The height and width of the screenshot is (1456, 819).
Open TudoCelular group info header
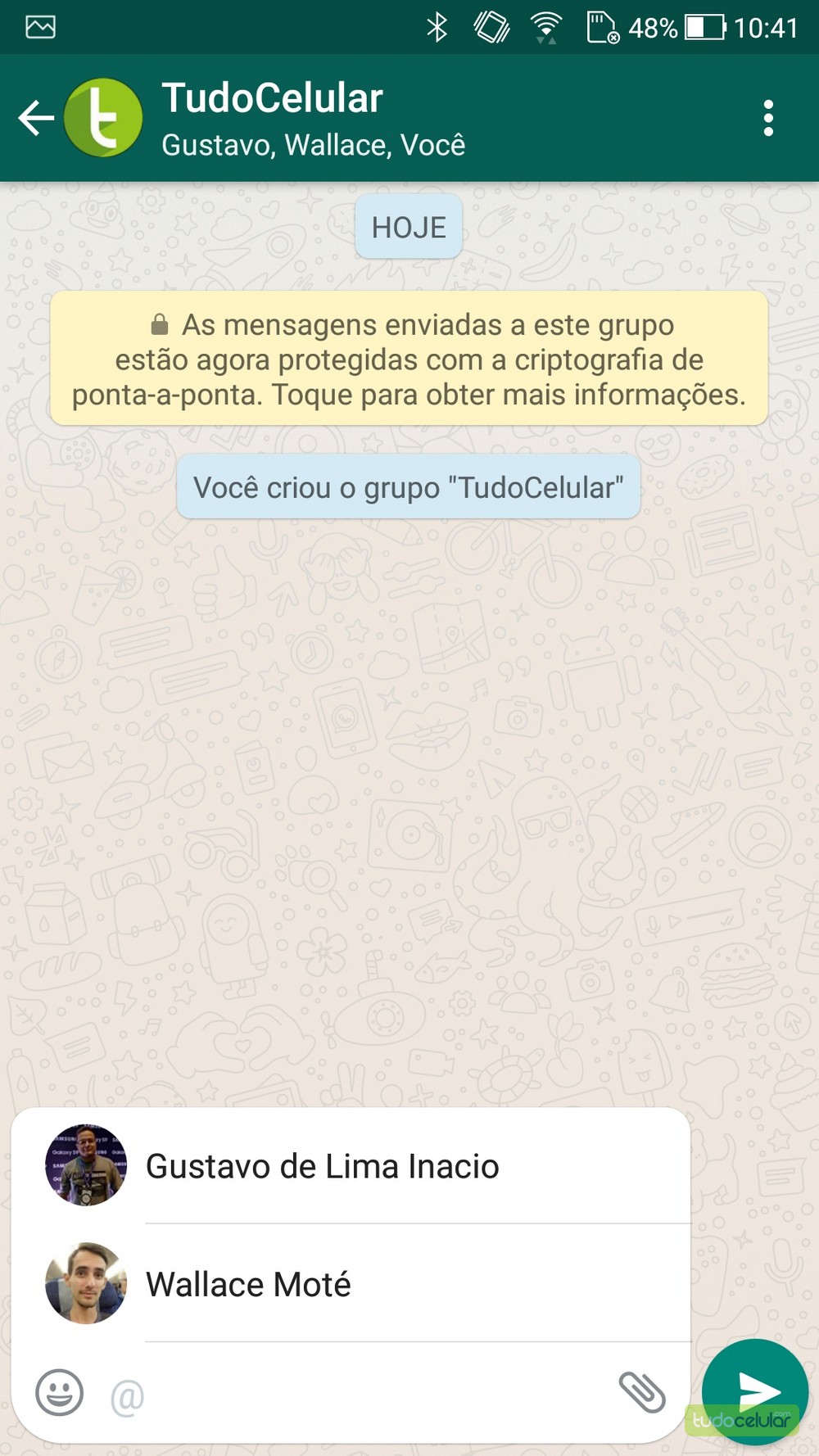[311, 118]
